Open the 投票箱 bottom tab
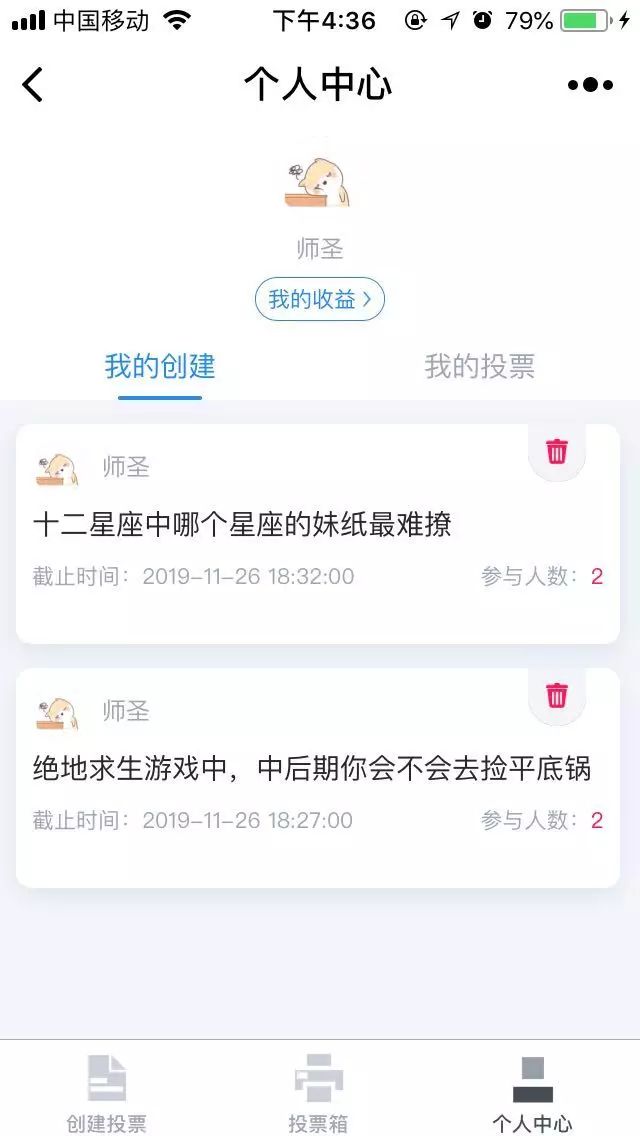Viewport: 640px width, 1136px height. [x=319, y=1094]
